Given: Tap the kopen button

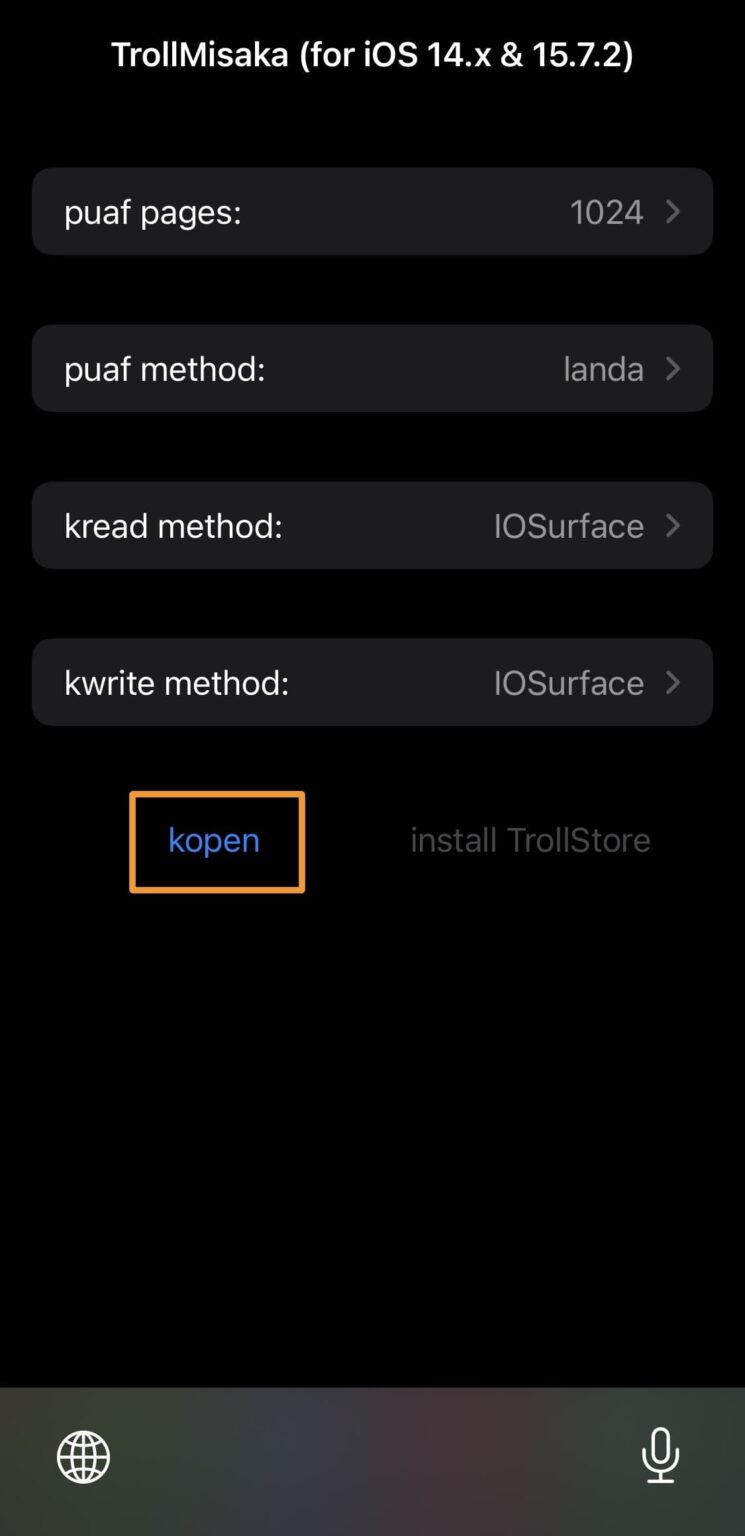Looking at the screenshot, I should [x=215, y=841].
